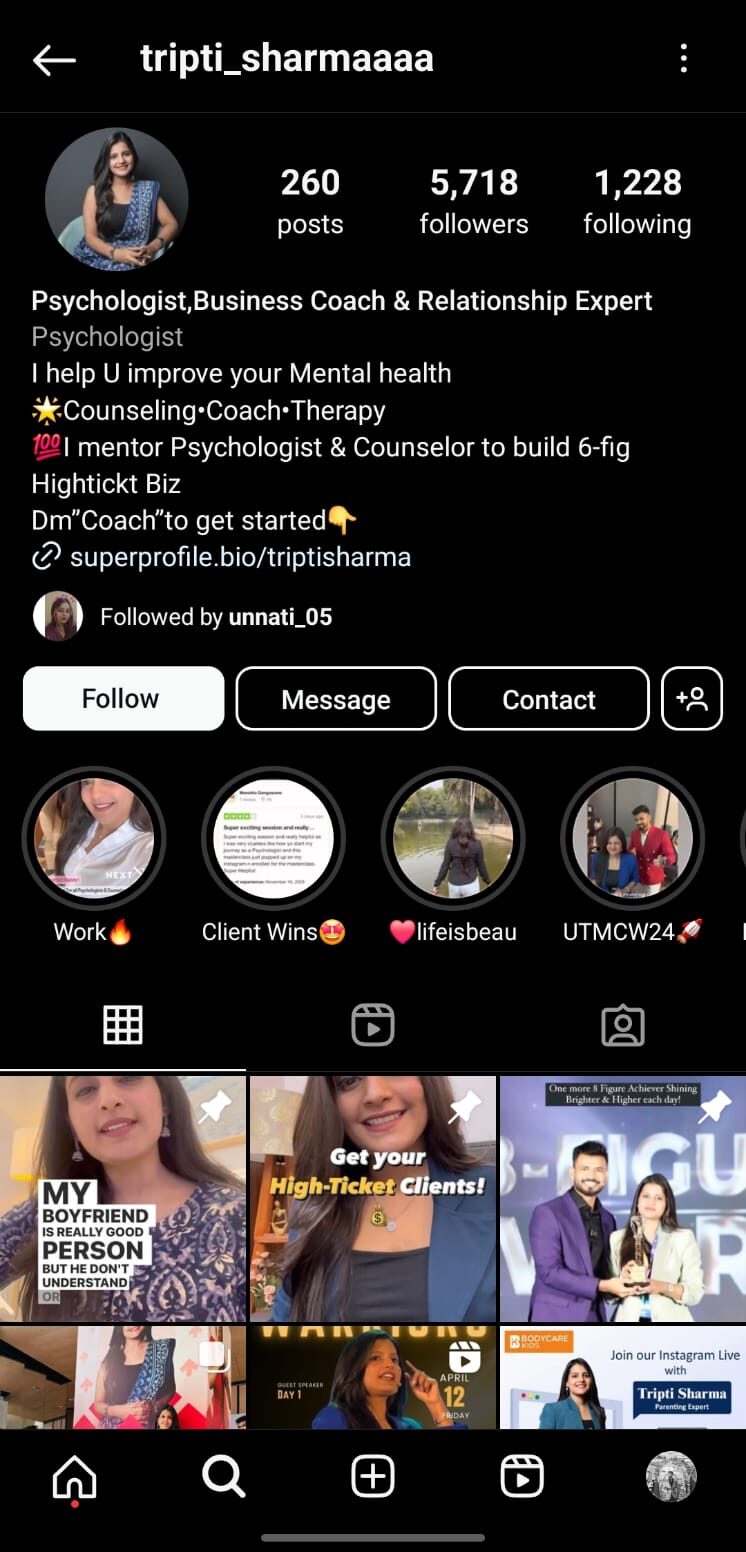Screen dimensions: 746x1552
Task: Open the 'Client Wins😍' highlight
Action: (x=273, y=838)
